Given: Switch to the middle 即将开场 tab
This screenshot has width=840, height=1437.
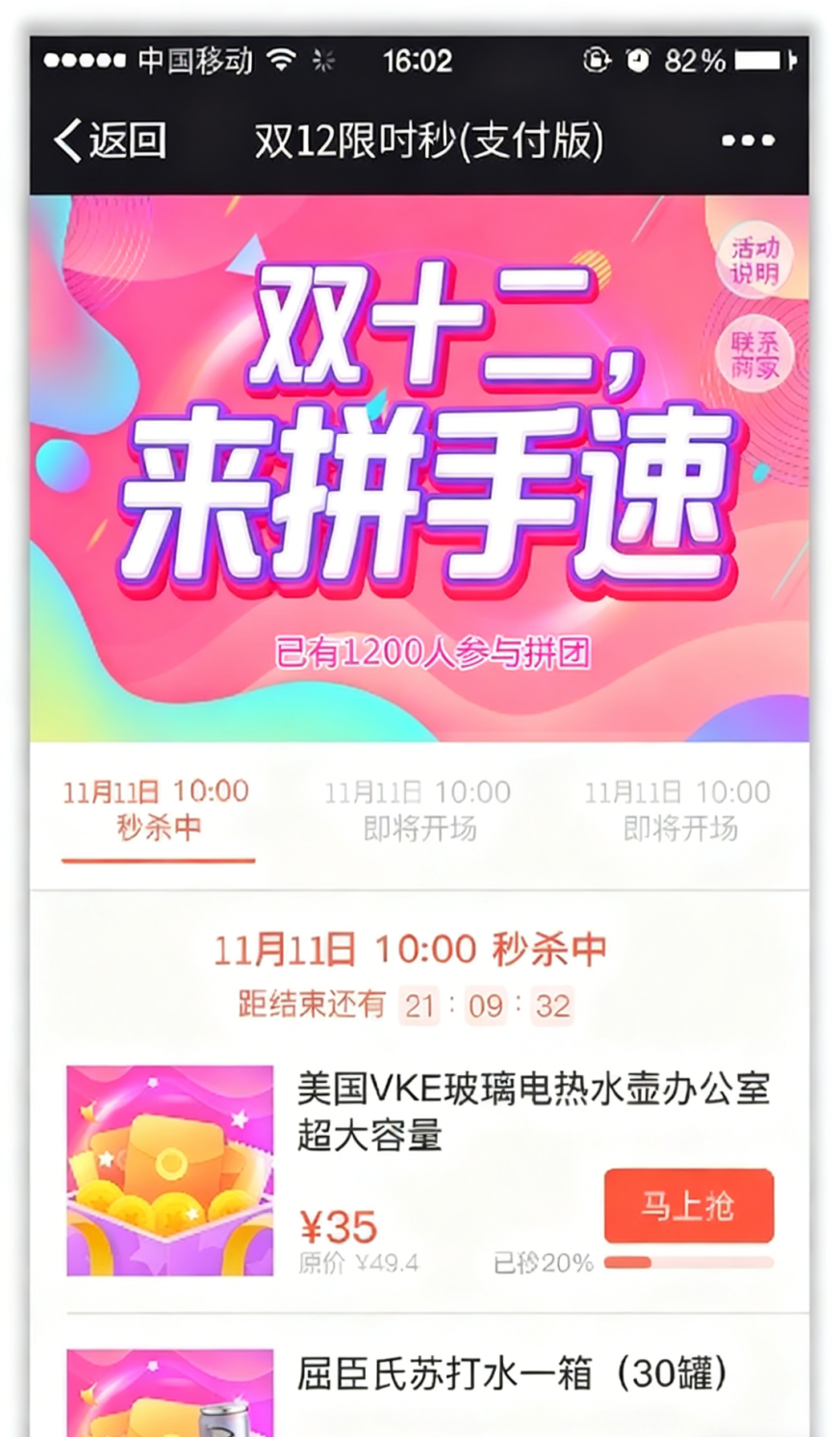Looking at the screenshot, I should point(418,809).
